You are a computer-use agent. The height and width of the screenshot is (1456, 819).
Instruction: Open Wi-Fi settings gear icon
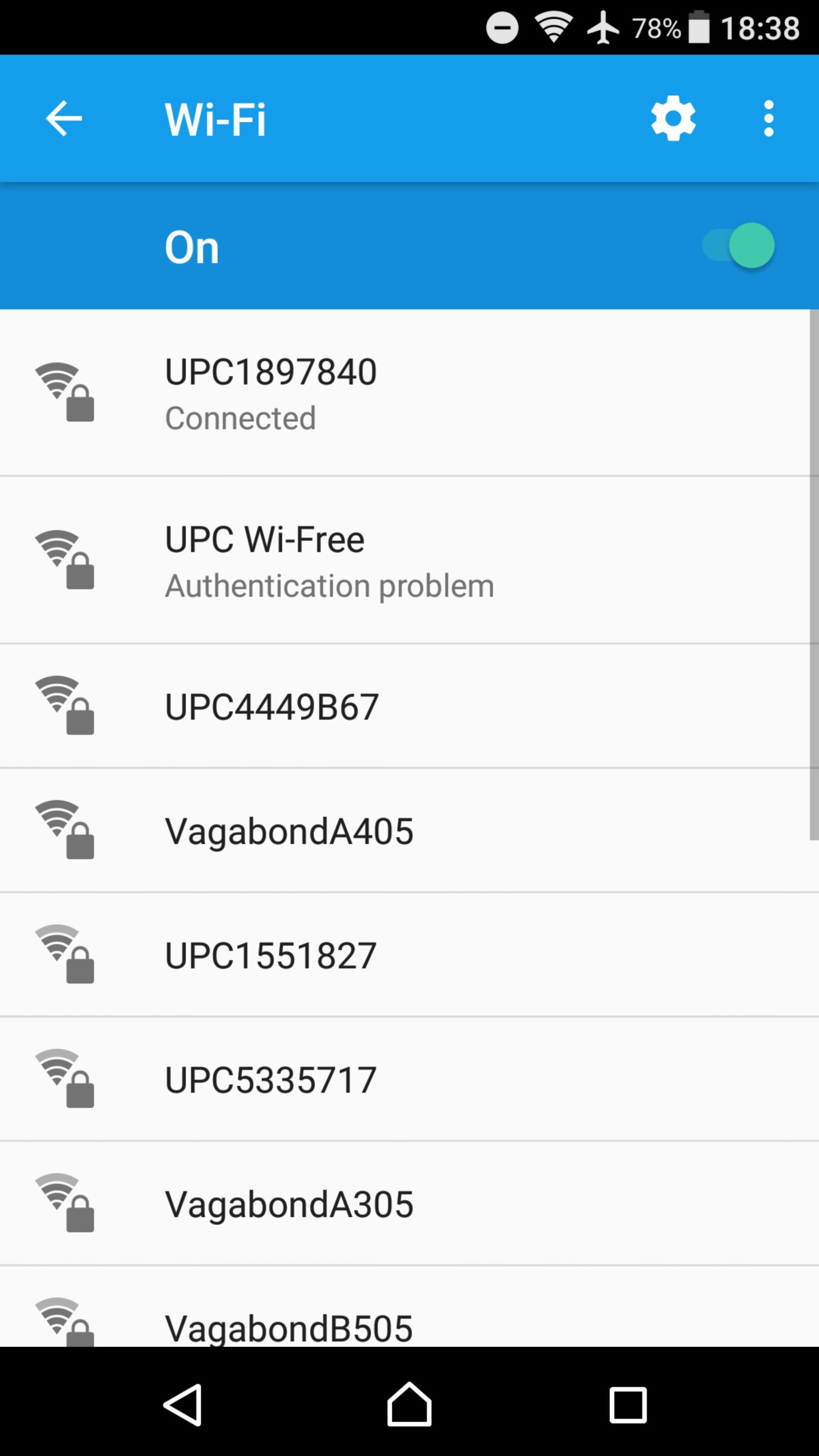(673, 119)
